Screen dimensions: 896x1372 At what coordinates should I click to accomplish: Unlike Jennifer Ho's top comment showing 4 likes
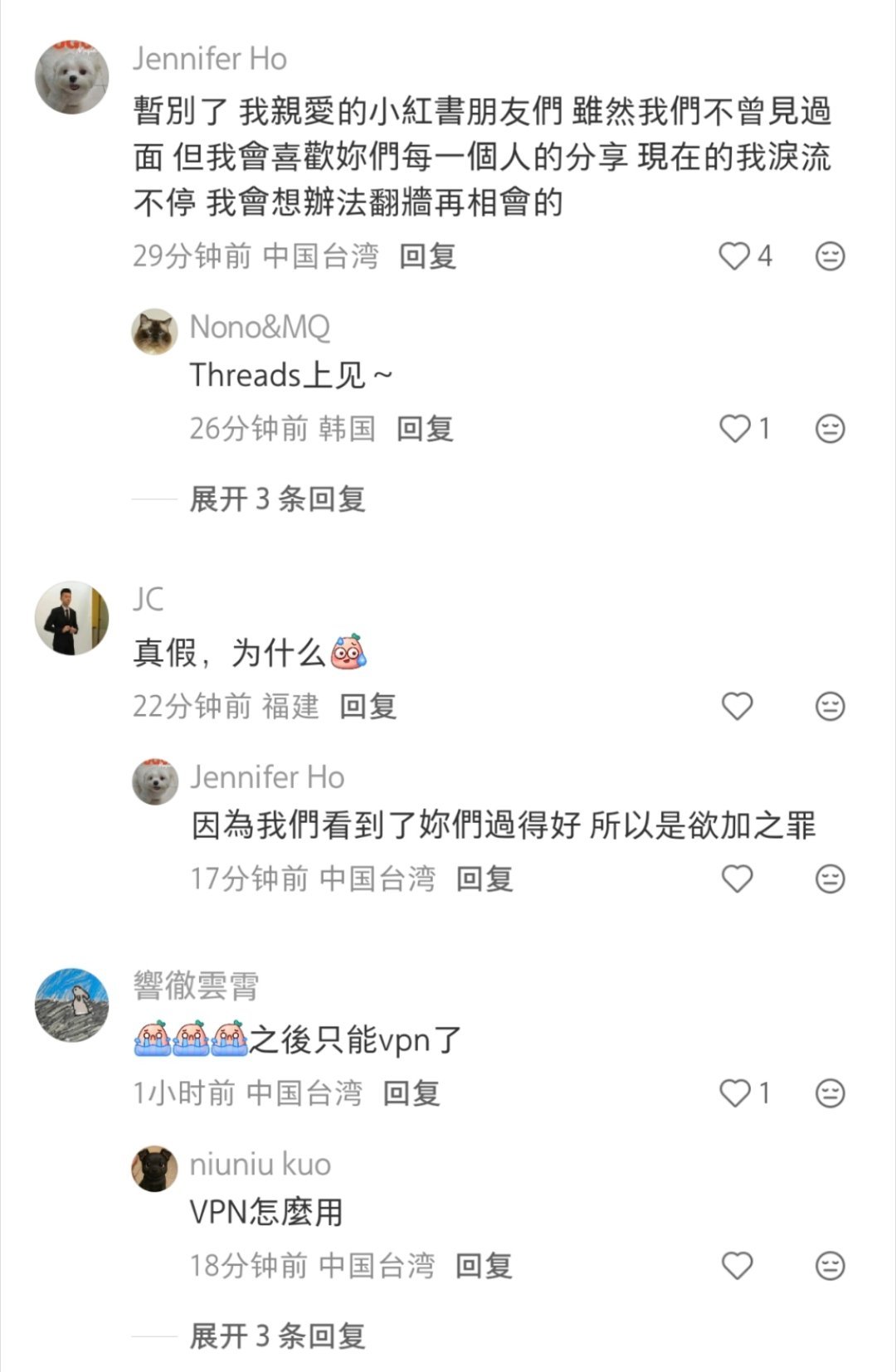tap(733, 257)
